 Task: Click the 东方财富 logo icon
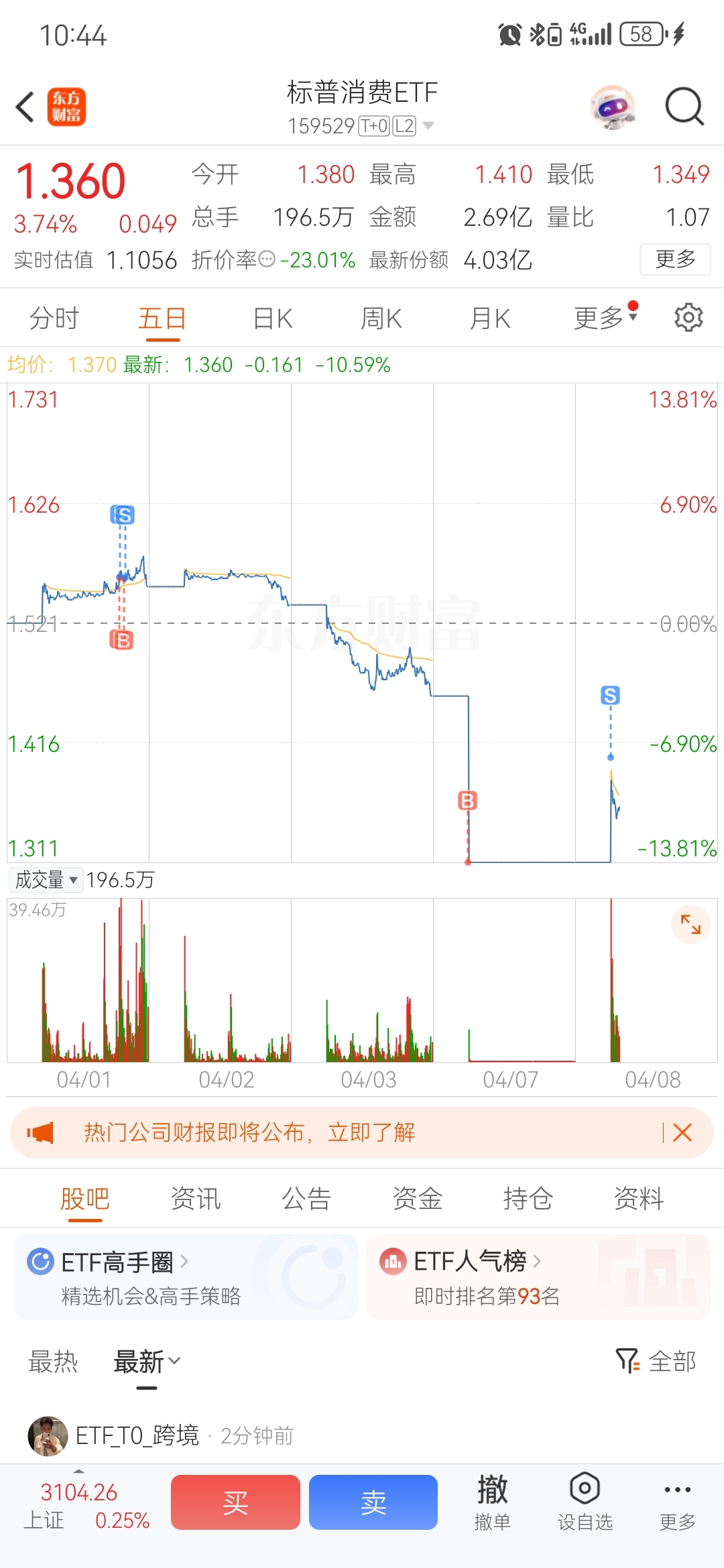pyautogui.click(x=65, y=106)
